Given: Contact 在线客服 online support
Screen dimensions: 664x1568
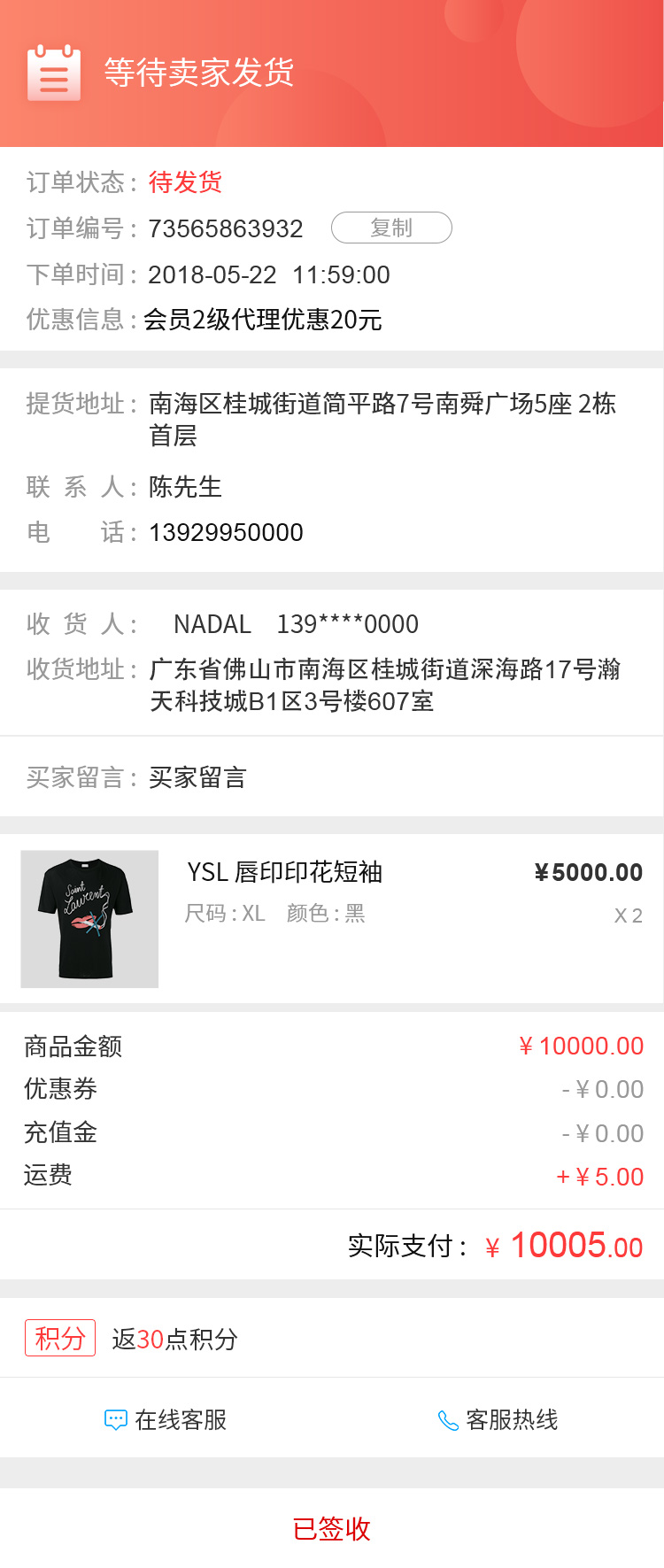Looking at the screenshot, I should pyautogui.click(x=166, y=1420).
